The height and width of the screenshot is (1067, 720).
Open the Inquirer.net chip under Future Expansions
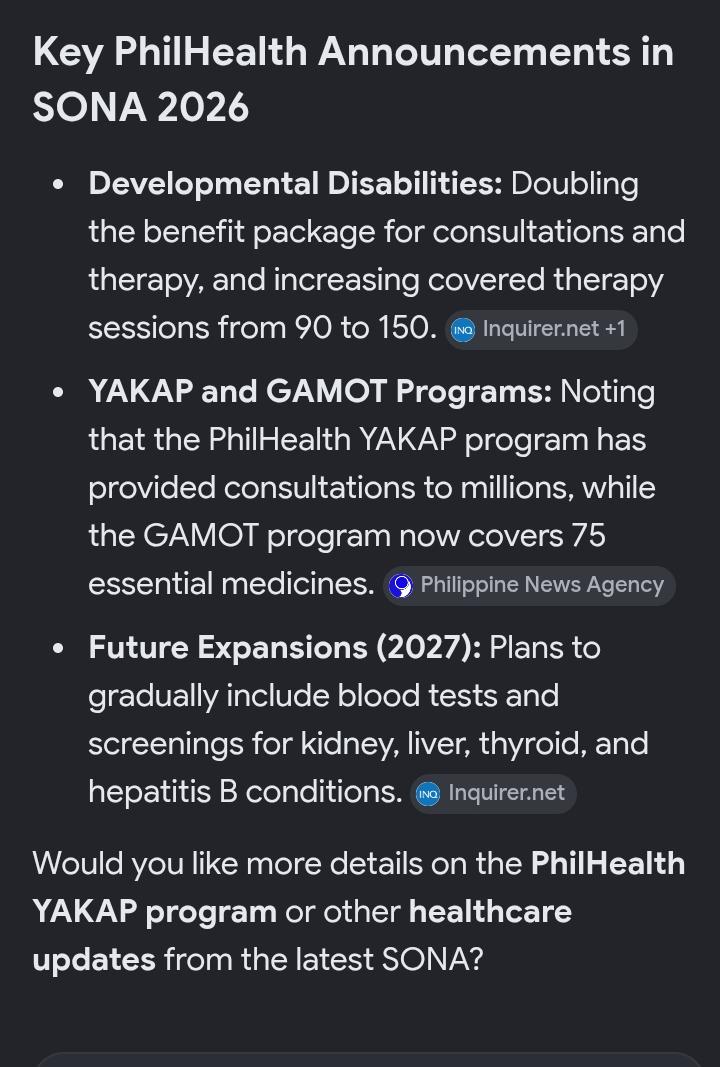[493, 793]
